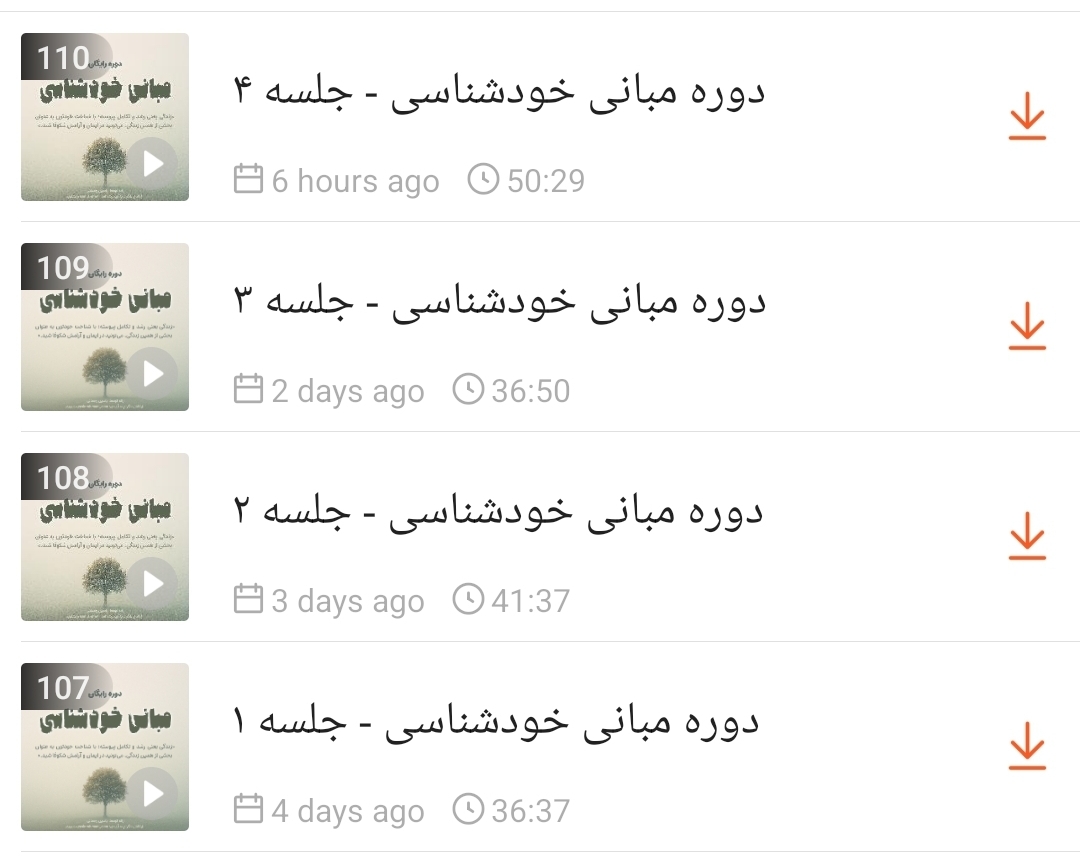Download episode 110, جلسه ۴
Image resolution: width=1080 pixels, height=857 pixels.
point(1027,118)
